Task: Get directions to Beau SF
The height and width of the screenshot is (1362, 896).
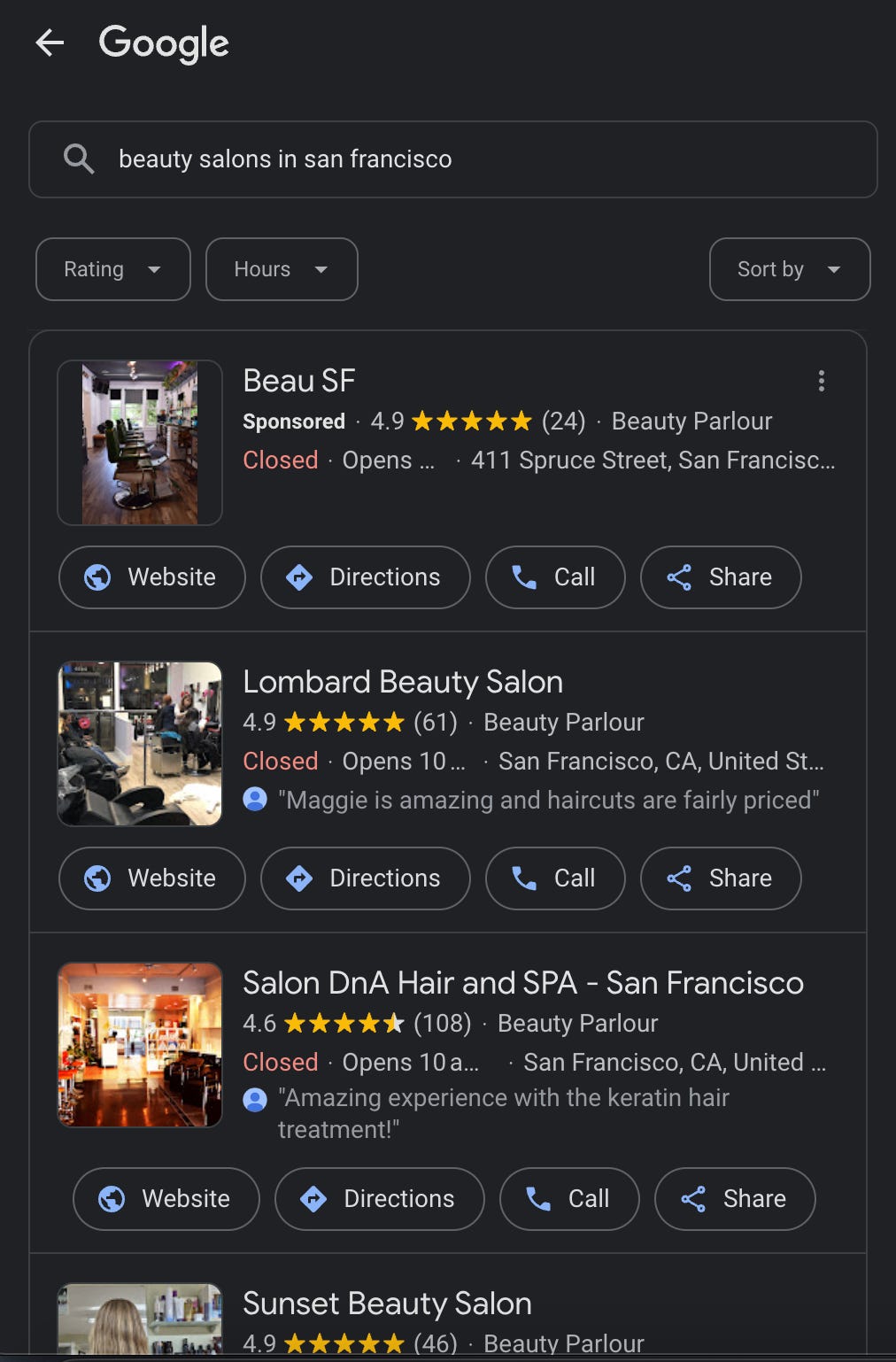Action: (365, 577)
